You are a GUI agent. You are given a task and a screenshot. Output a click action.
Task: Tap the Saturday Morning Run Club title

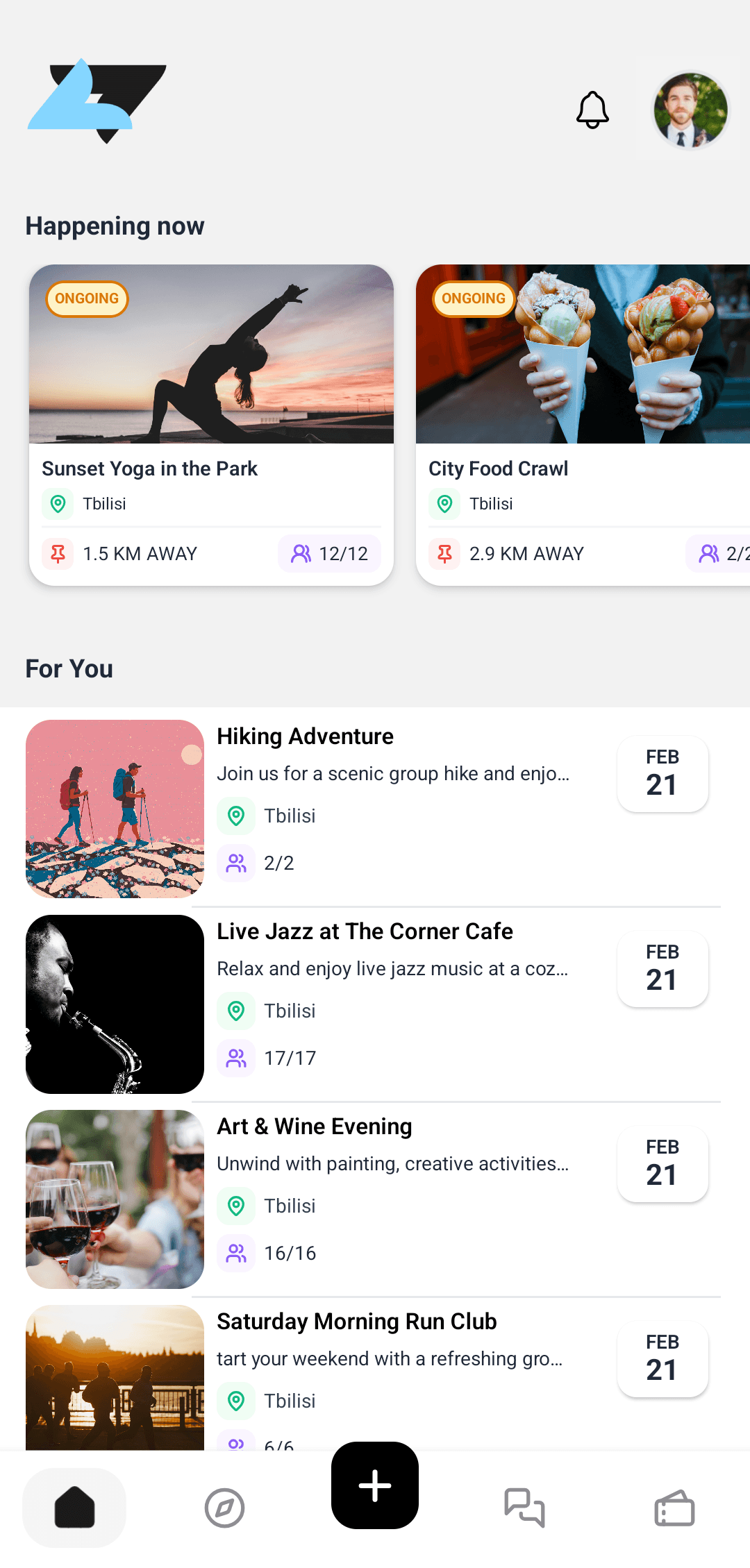357,1322
